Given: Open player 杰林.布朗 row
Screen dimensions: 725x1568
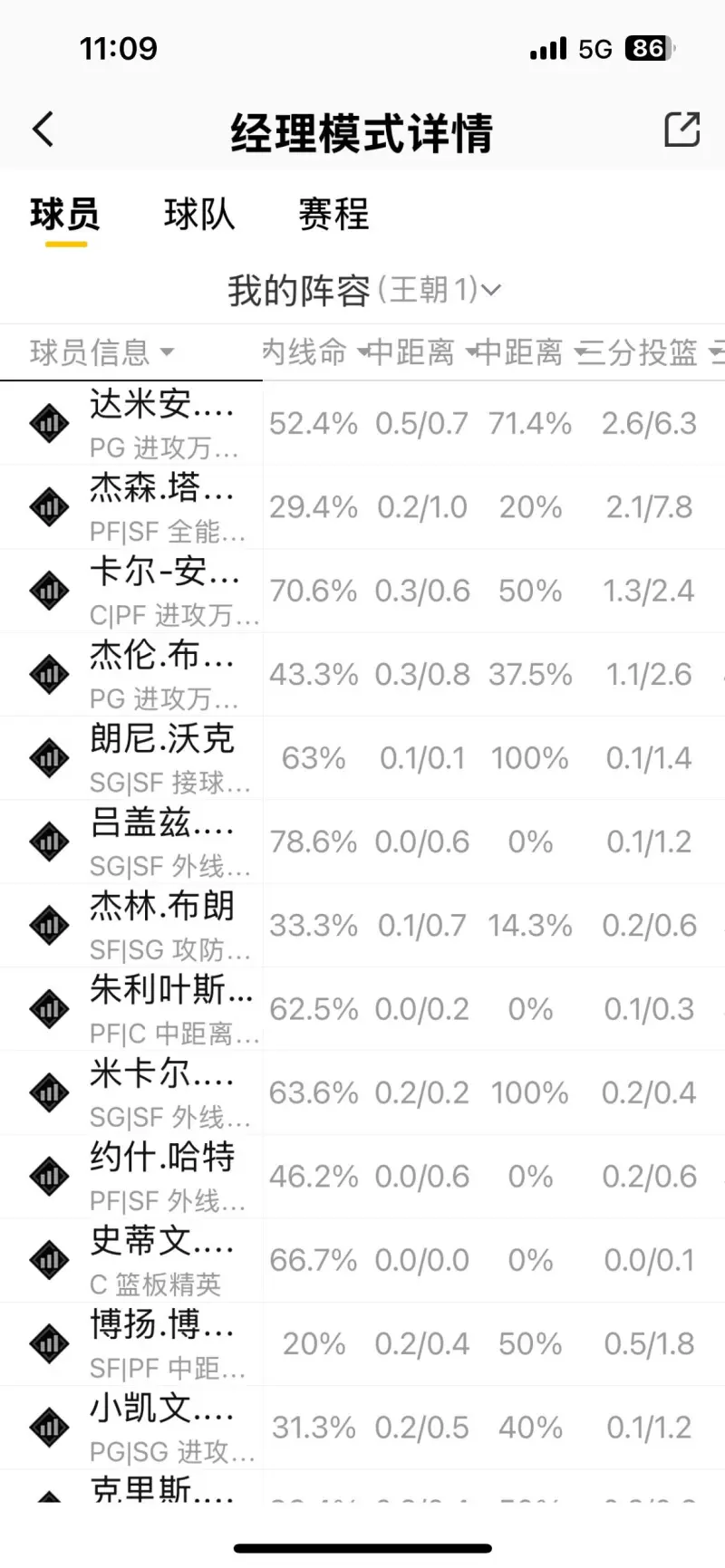Looking at the screenshot, I should [x=362, y=926].
